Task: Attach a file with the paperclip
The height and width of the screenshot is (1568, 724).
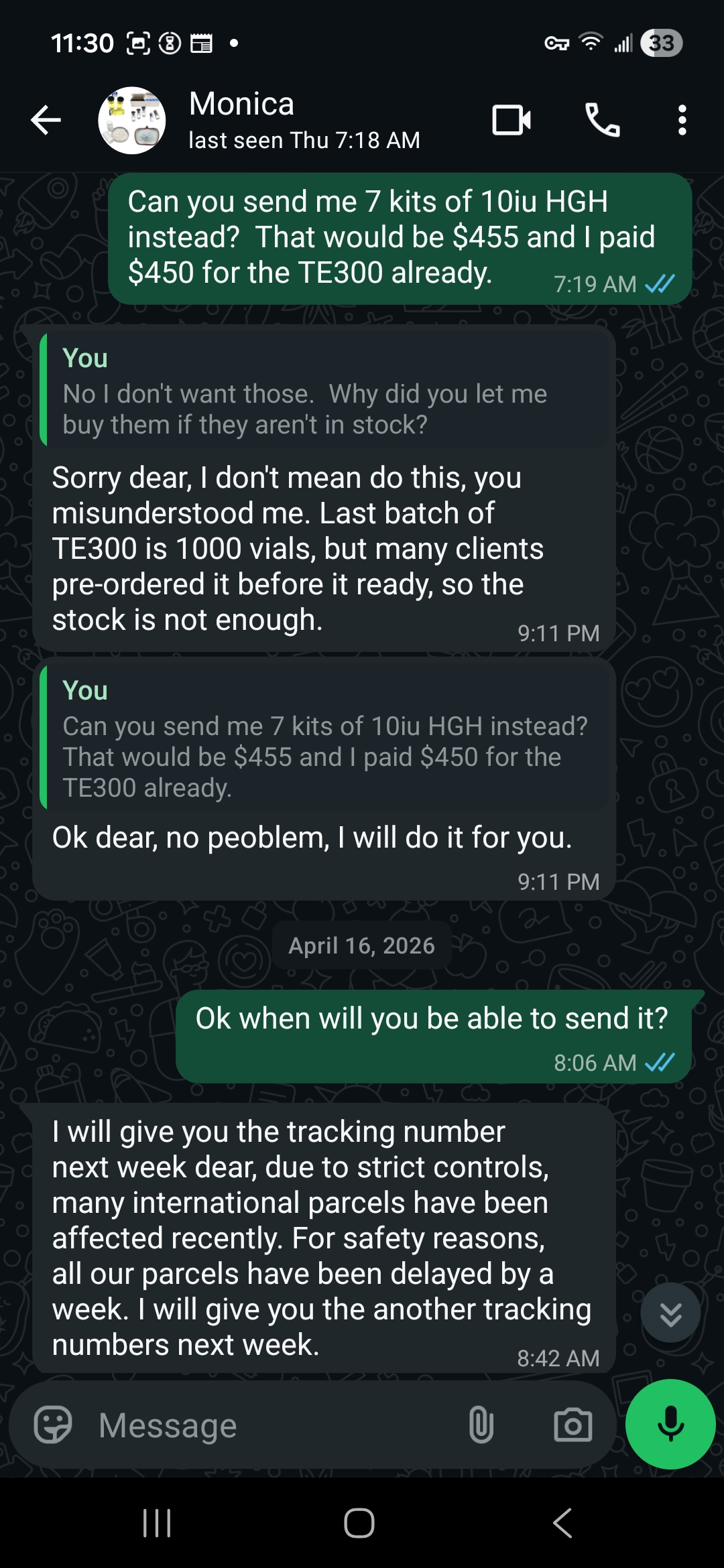Action: point(481,1425)
